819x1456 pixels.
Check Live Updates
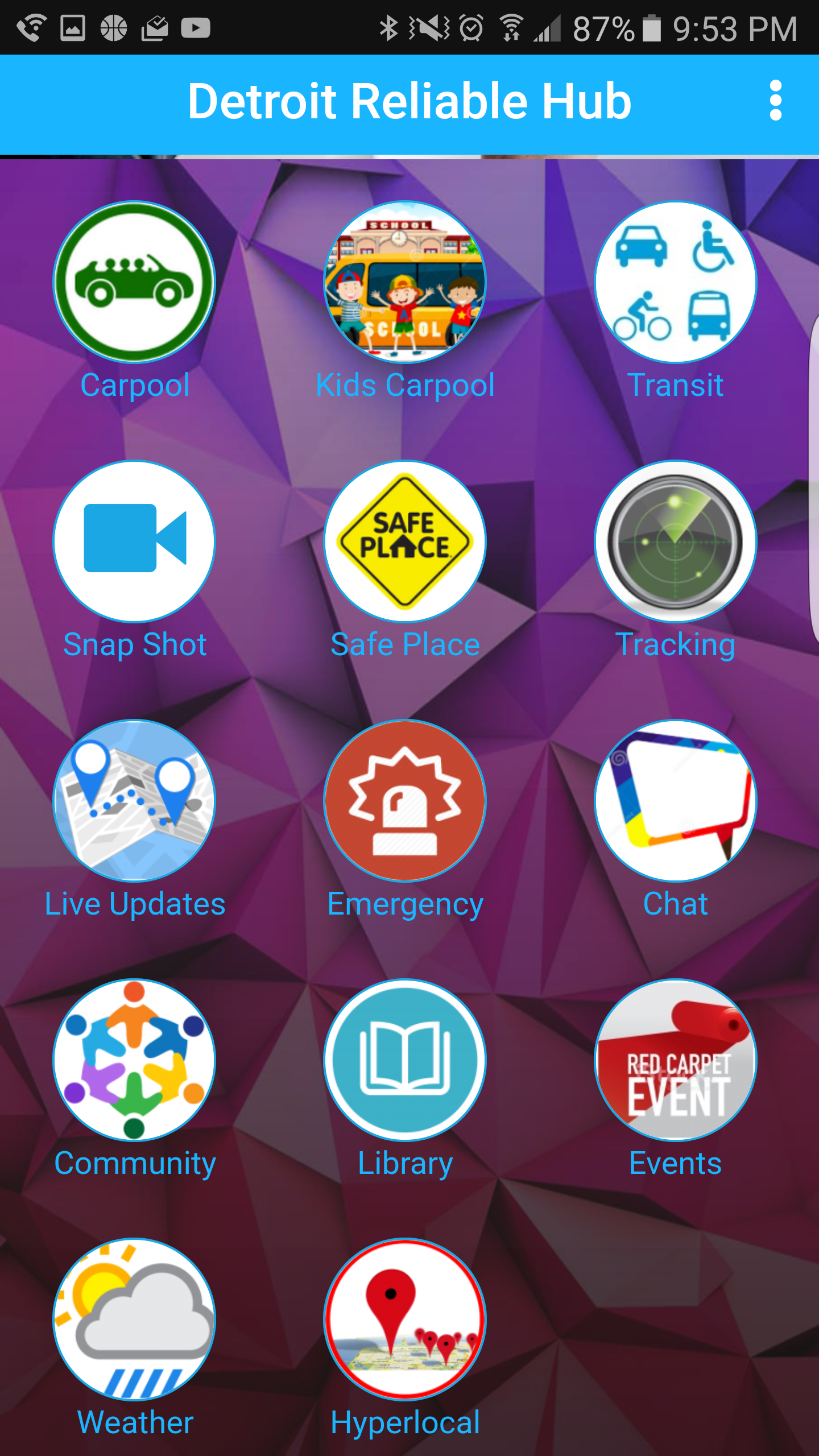pyautogui.click(x=134, y=800)
